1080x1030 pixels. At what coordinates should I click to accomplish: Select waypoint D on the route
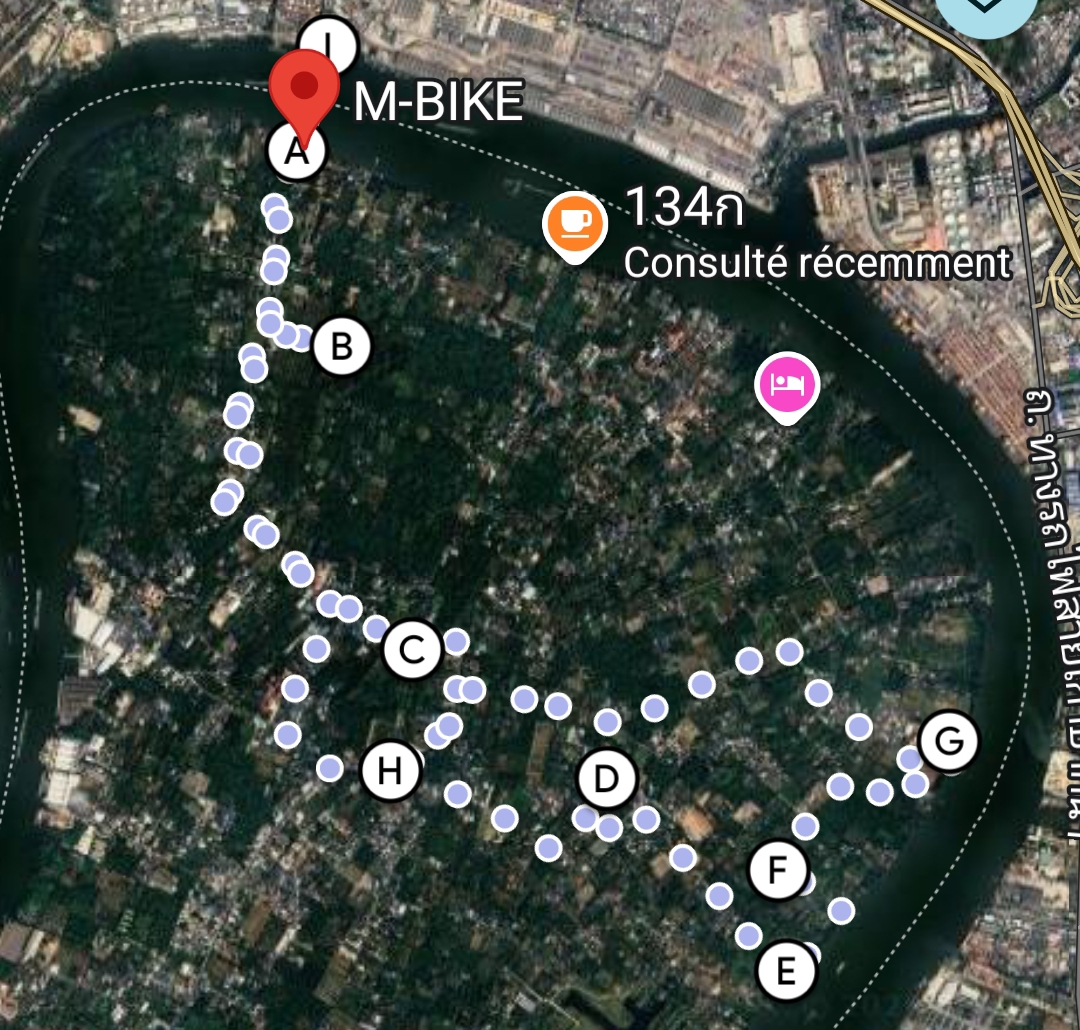[607, 778]
